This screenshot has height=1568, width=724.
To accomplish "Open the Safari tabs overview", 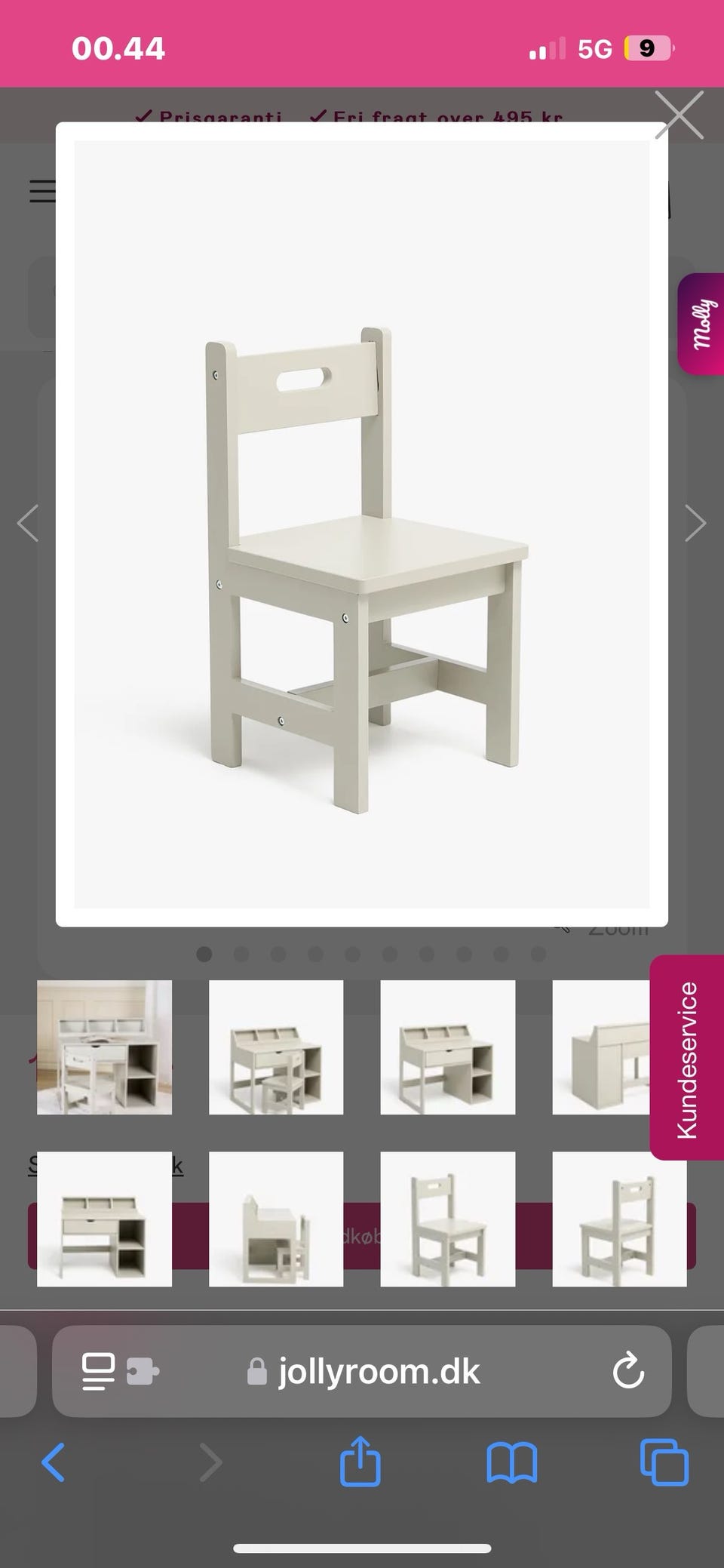I will click(x=664, y=1463).
